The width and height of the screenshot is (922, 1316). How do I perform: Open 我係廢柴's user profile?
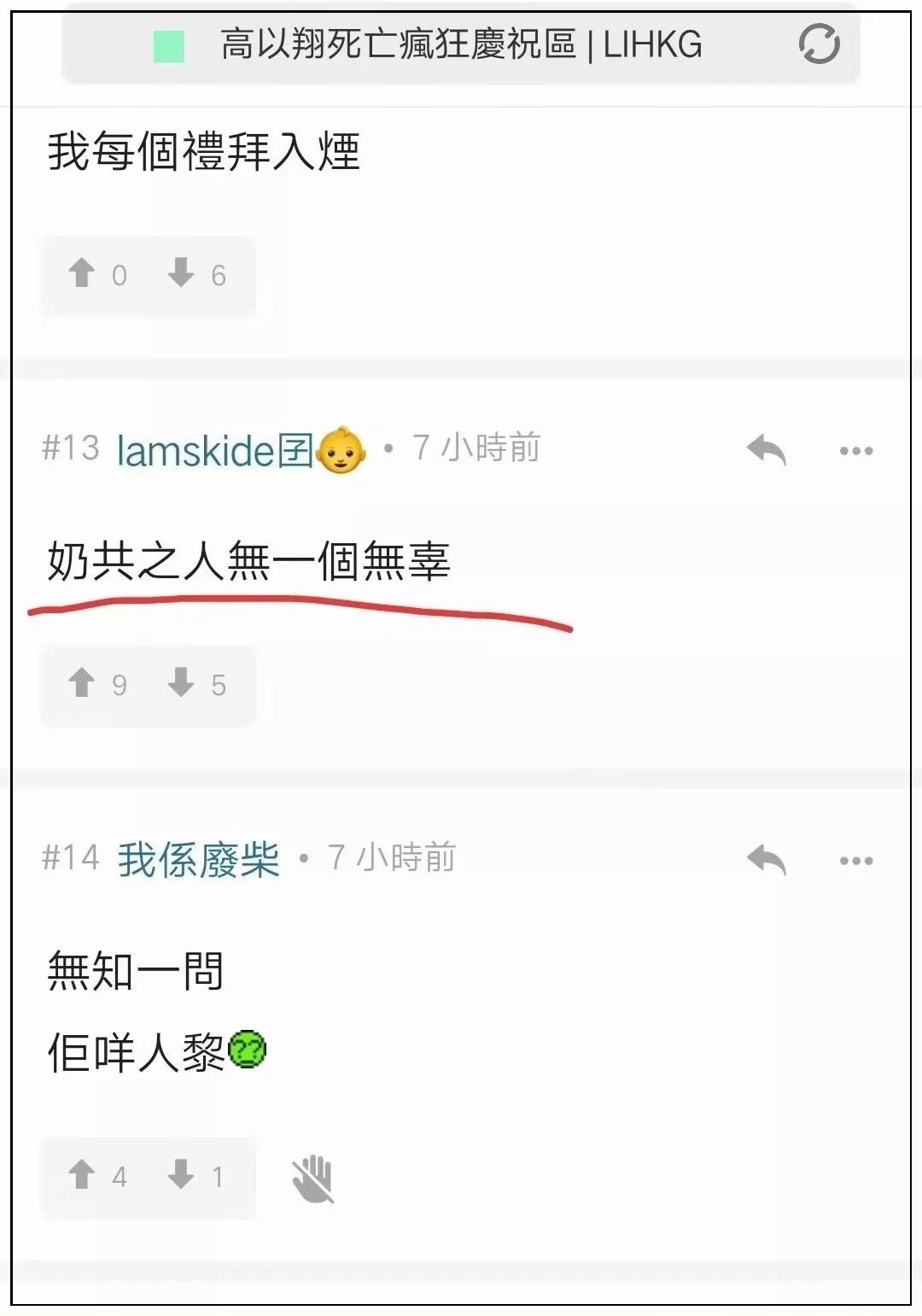pyautogui.click(x=198, y=859)
